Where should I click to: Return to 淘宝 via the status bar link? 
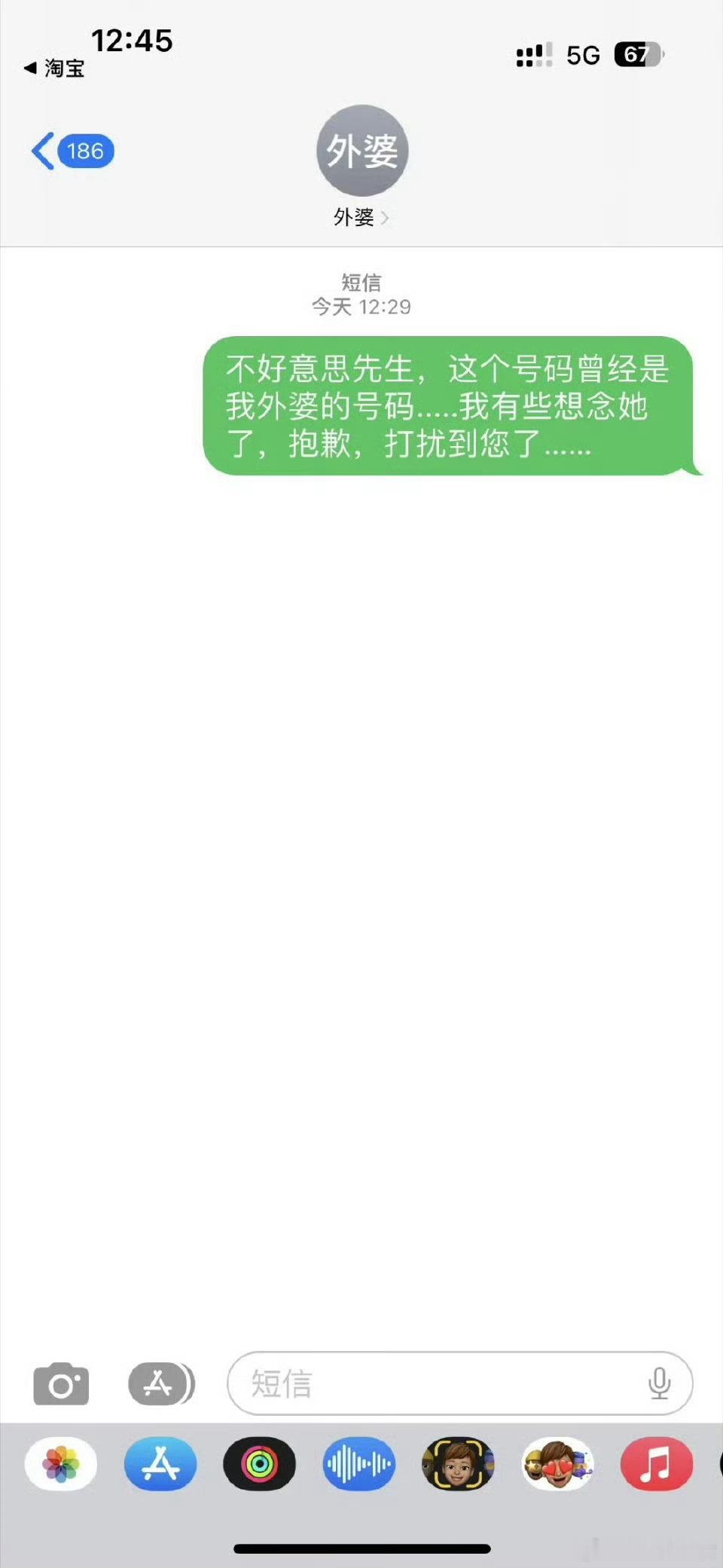[x=54, y=67]
